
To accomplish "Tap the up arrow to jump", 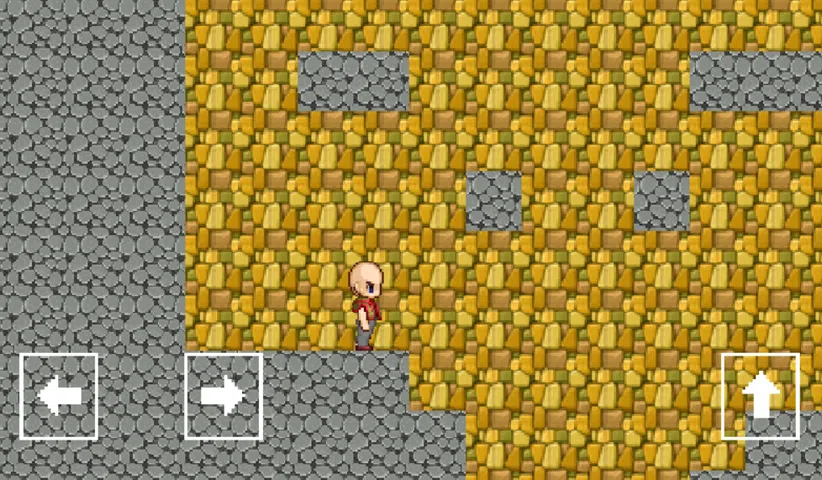I will (760, 396).
